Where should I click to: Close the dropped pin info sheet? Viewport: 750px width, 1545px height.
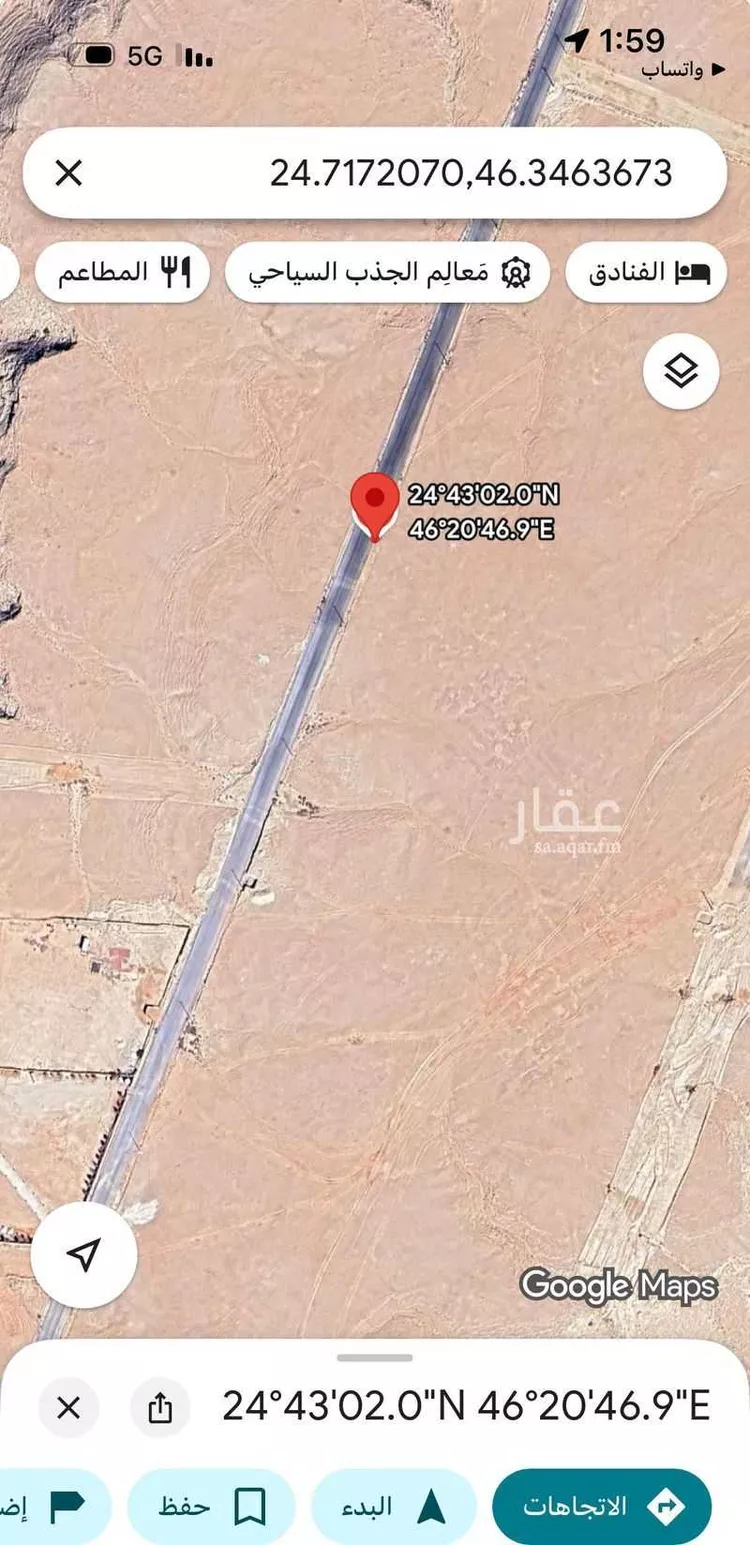pos(68,1408)
